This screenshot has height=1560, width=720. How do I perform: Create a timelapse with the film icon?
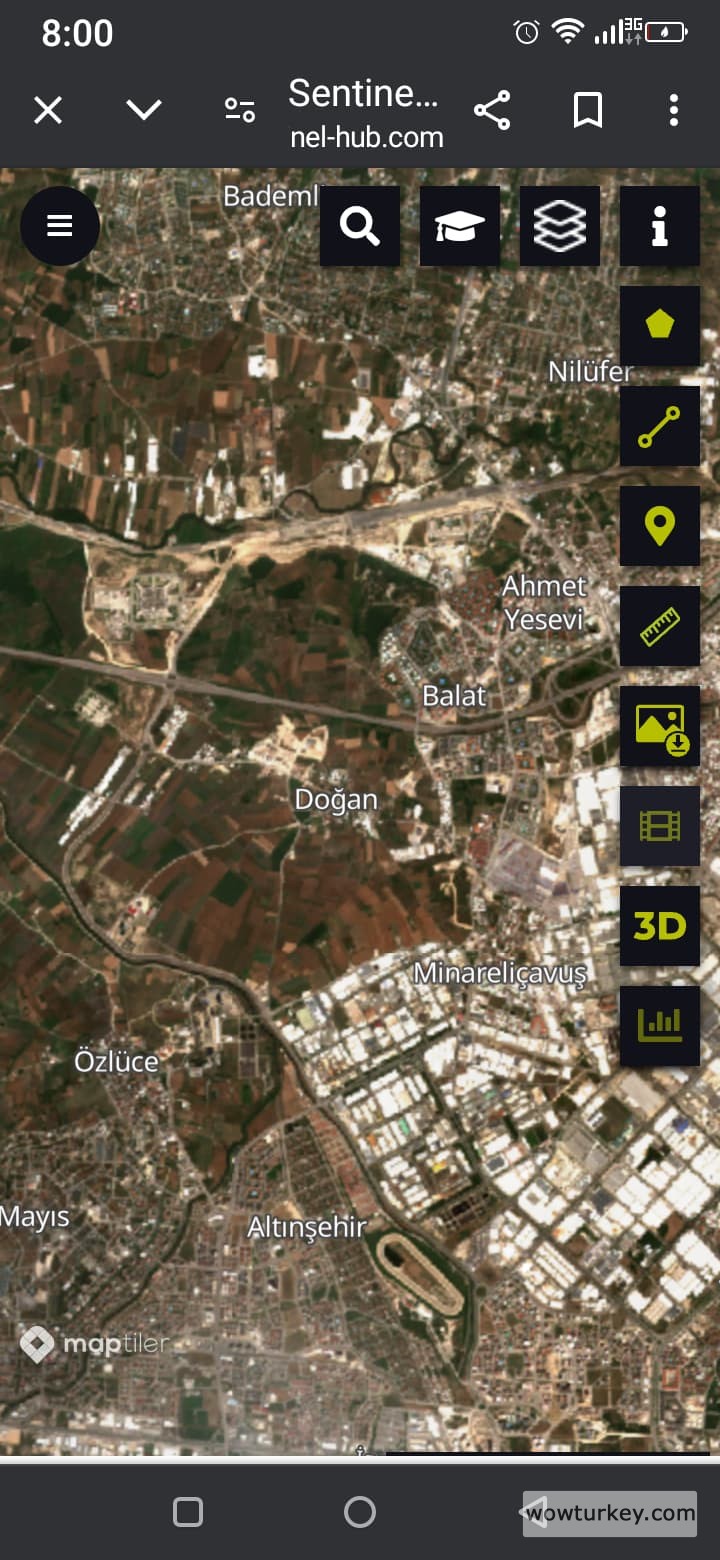click(659, 826)
